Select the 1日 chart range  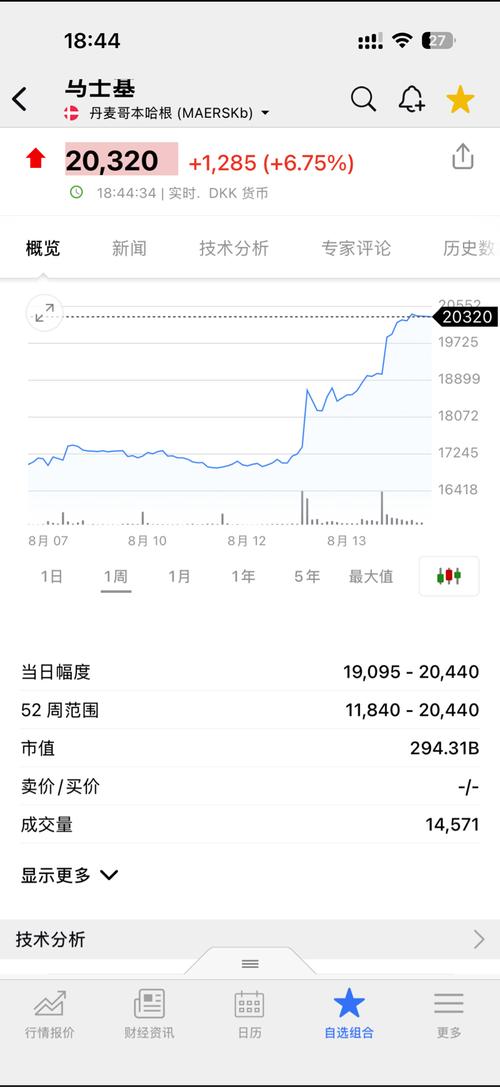click(52, 576)
